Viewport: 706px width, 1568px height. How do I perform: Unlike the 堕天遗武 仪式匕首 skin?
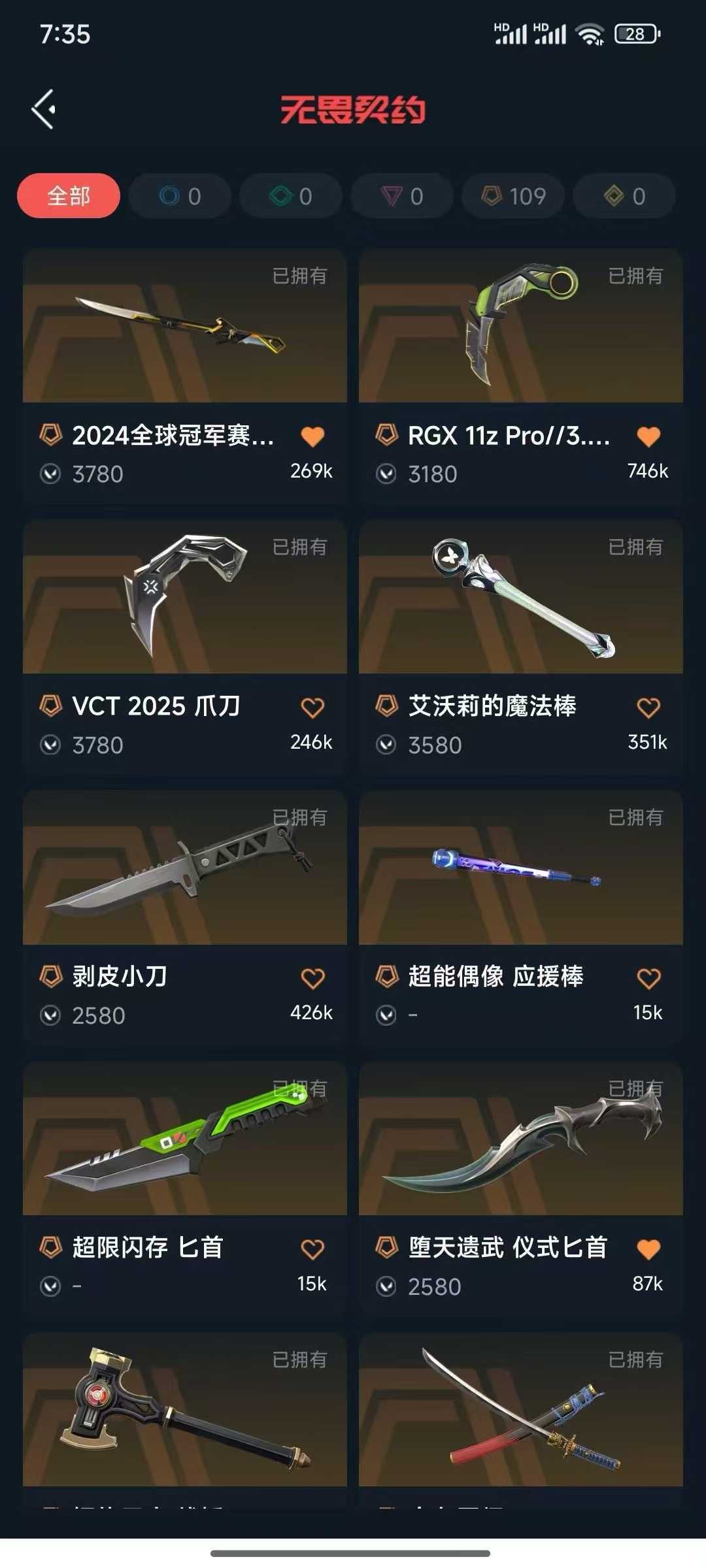point(648,1249)
